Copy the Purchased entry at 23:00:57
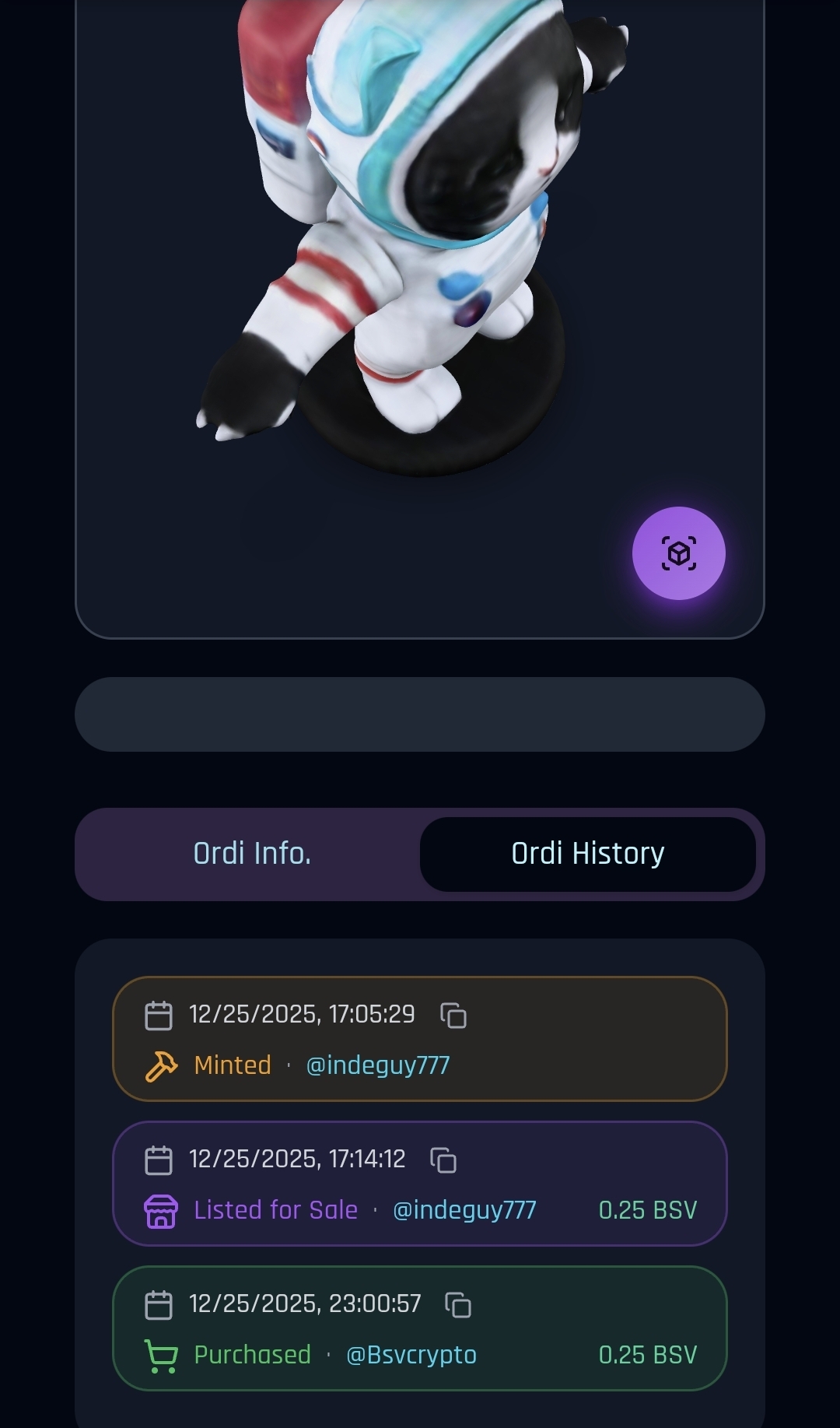This screenshot has width=840, height=1428. click(458, 1305)
